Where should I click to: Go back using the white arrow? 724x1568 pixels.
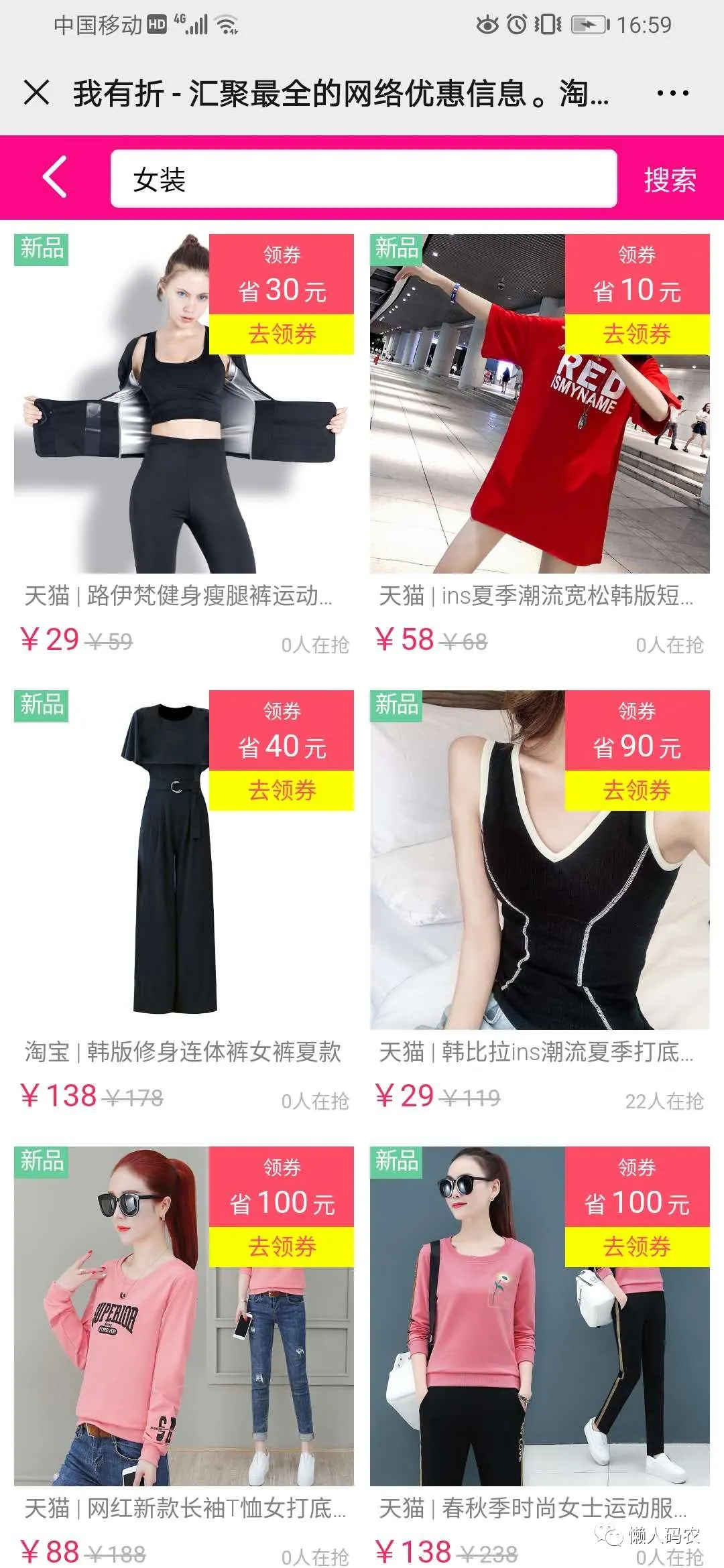point(55,177)
